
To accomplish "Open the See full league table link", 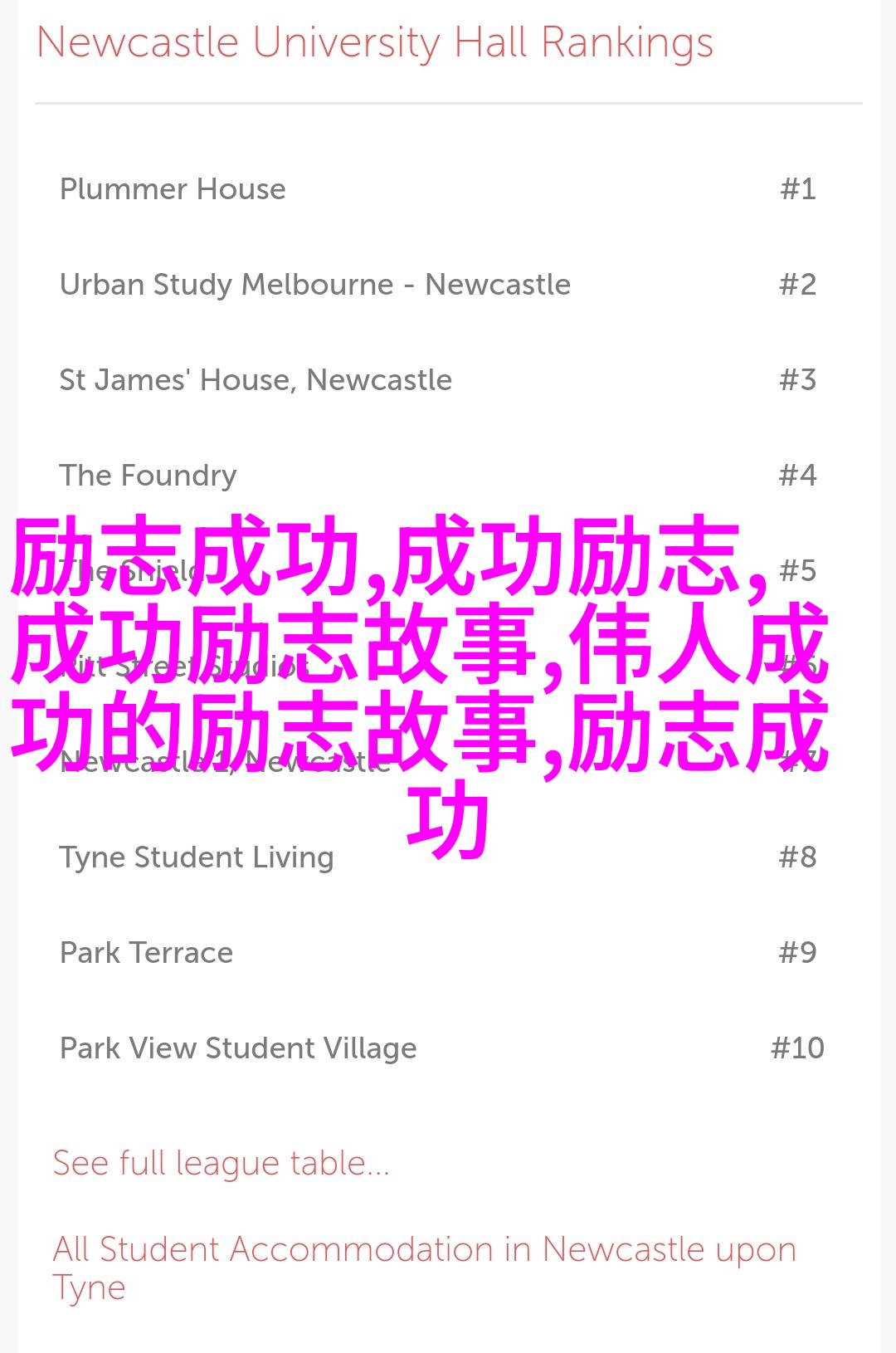I will (x=221, y=1163).
